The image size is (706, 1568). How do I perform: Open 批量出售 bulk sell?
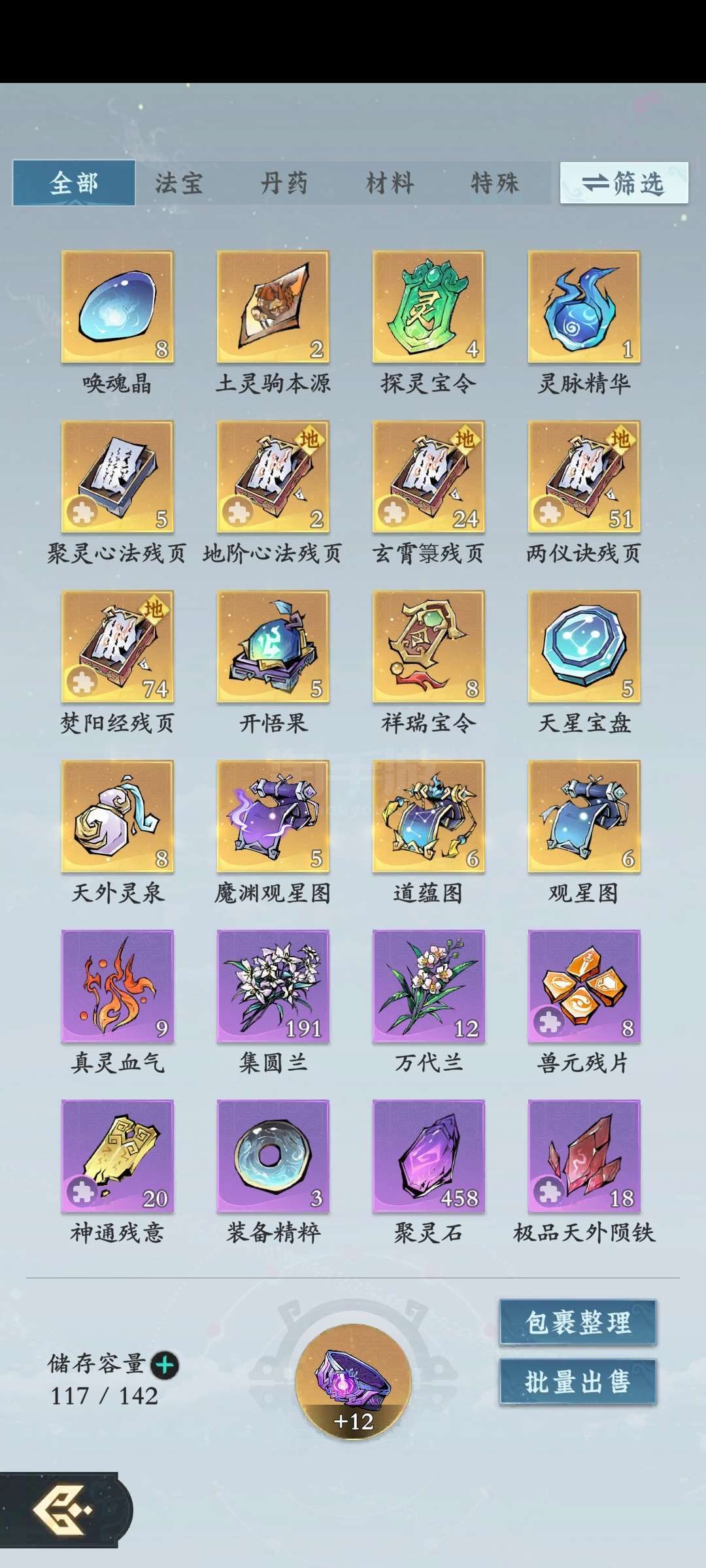click(578, 1382)
